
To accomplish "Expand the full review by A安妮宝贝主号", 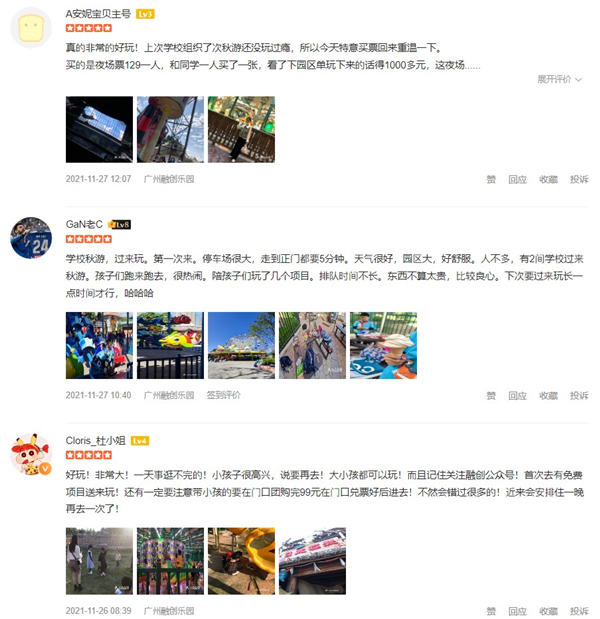I will (x=558, y=78).
